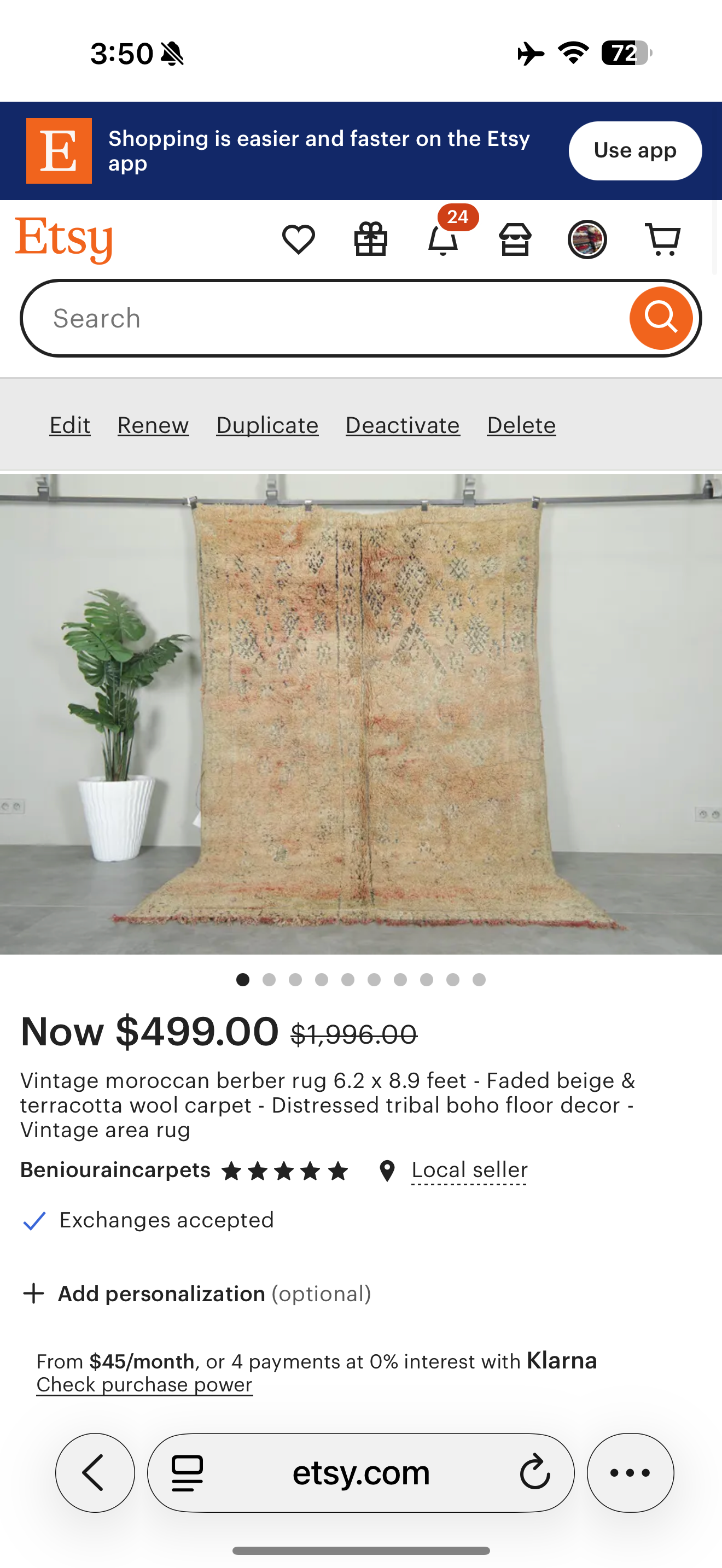Screen dimensions: 722x1568
Task: Open favorites heart icon
Action: coord(298,239)
